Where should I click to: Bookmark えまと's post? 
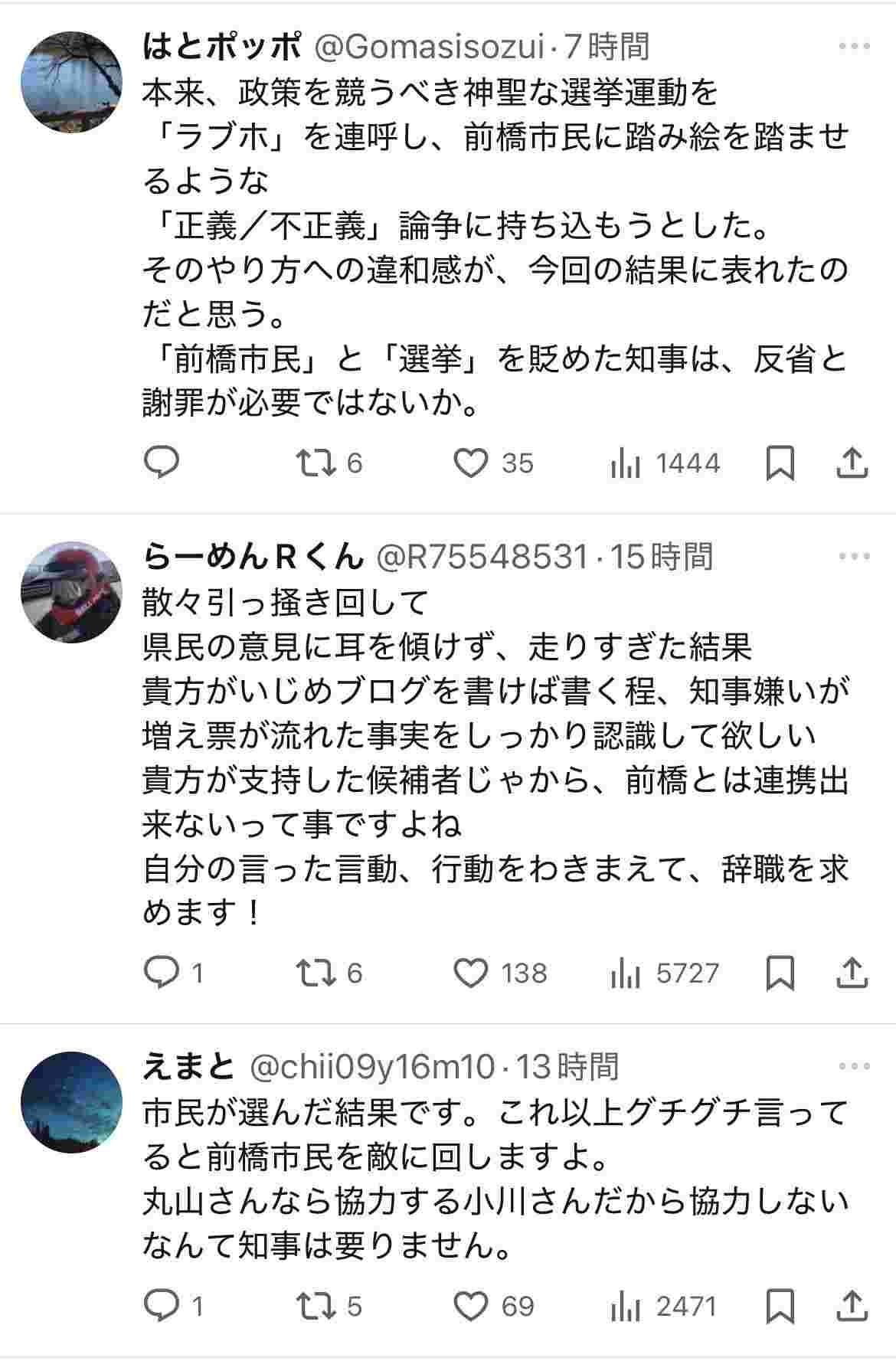[x=780, y=1306]
